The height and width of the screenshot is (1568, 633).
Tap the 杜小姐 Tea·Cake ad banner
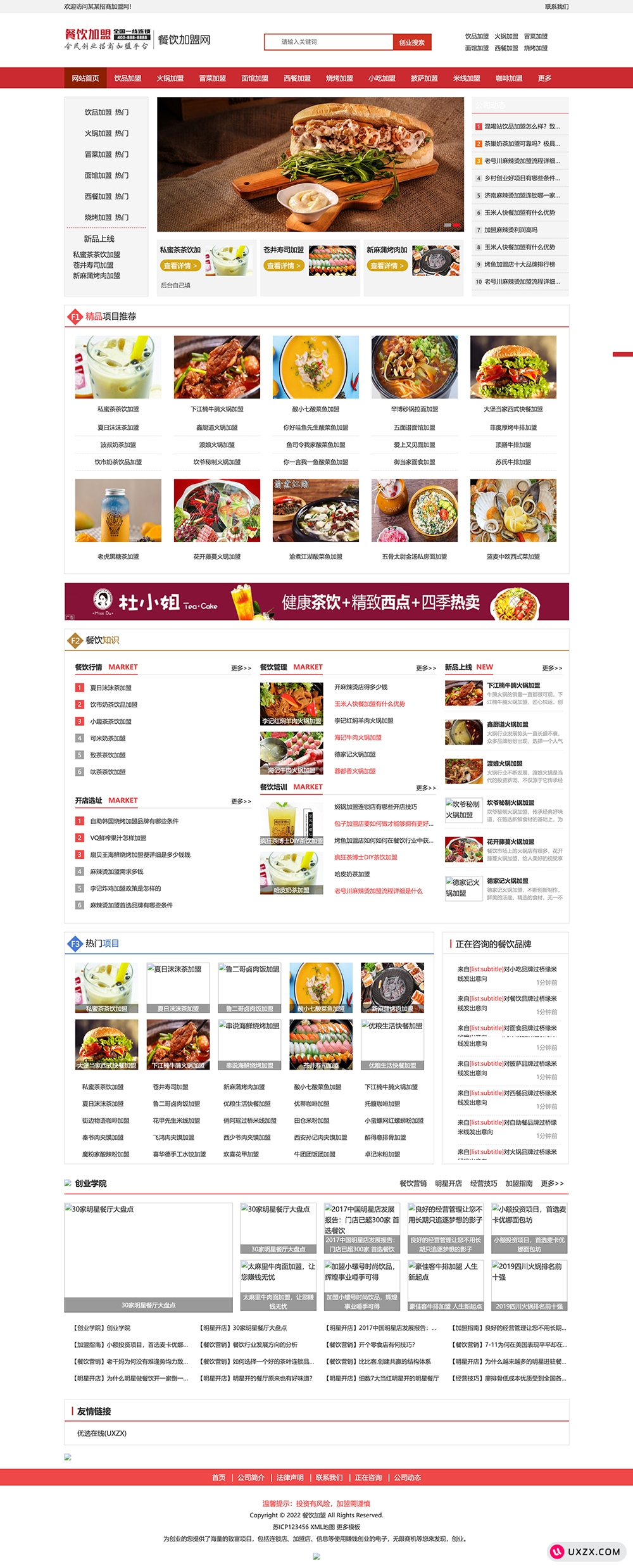pyautogui.click(x=316, y=602)
